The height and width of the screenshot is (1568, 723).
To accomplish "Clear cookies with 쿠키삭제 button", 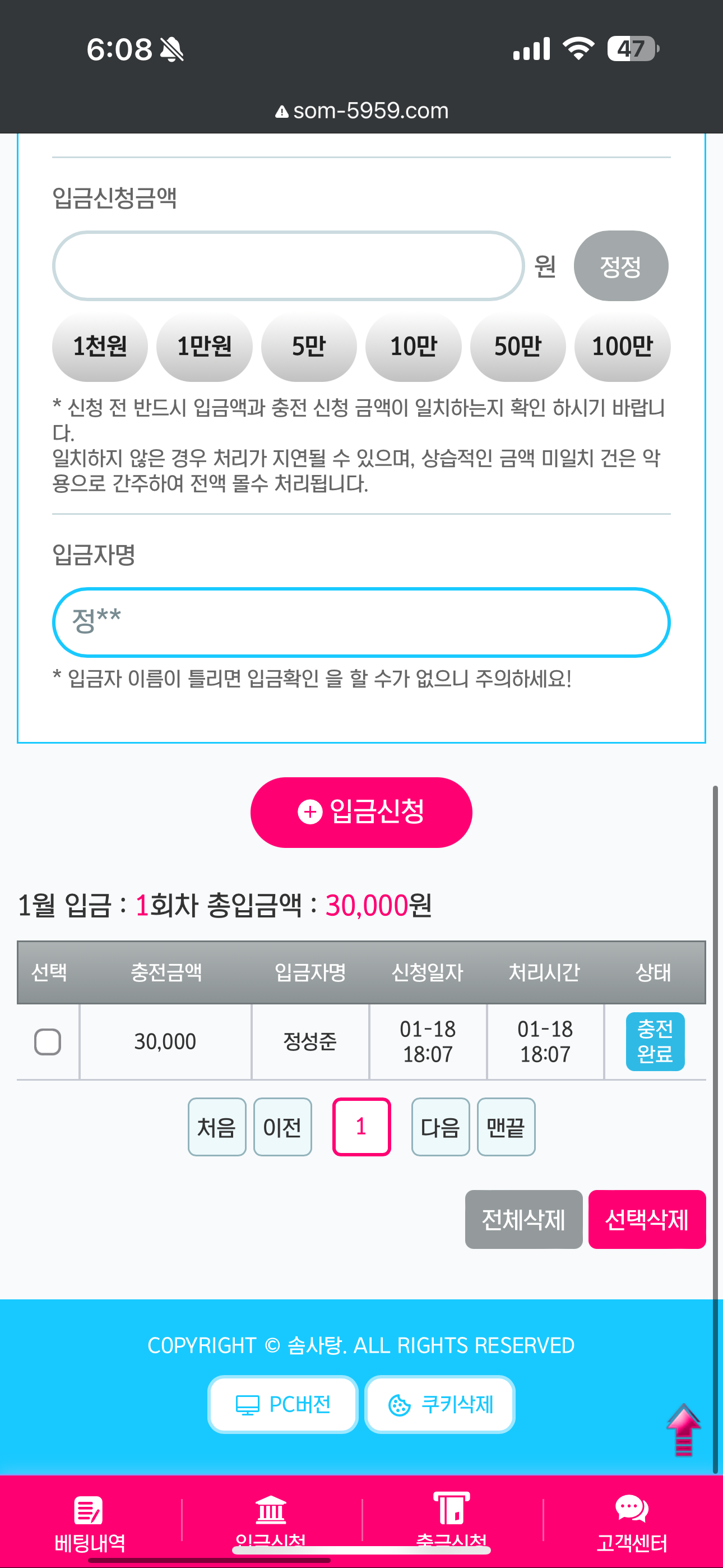I will click(439, 1404).
